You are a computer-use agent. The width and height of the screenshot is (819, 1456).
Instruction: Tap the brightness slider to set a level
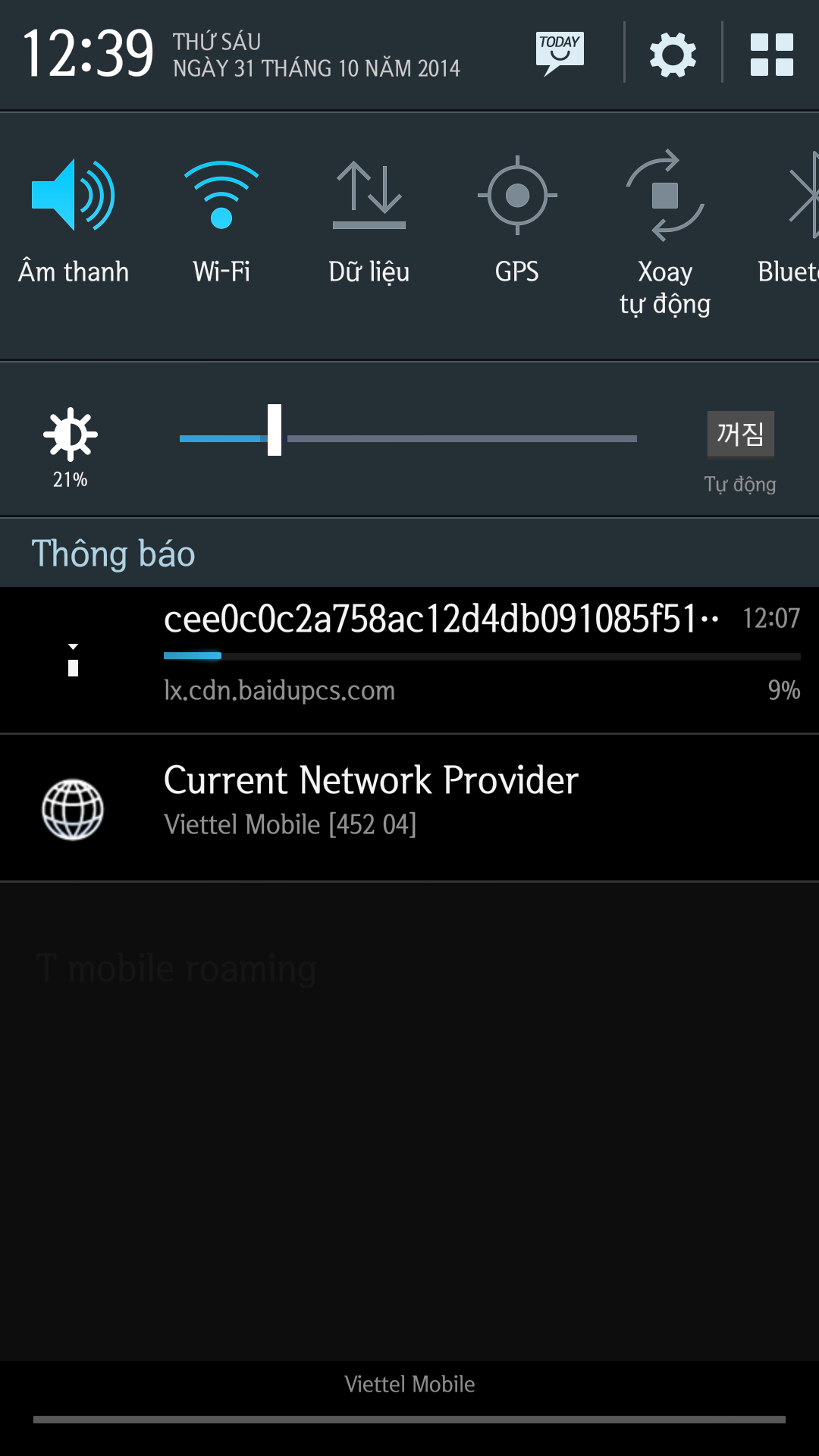[408, 438]
